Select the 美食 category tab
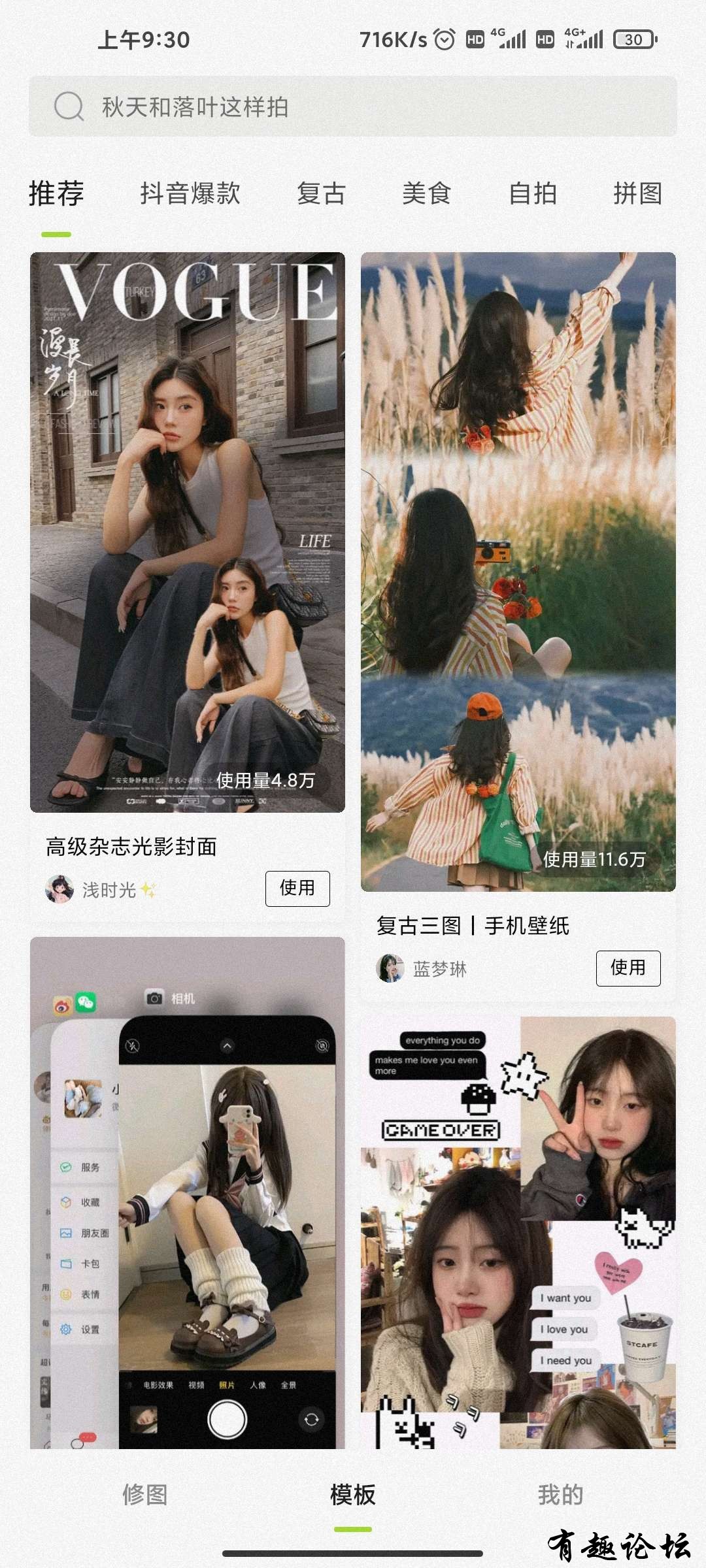This screenshot has height=1568, width=706. click(426, 194)
